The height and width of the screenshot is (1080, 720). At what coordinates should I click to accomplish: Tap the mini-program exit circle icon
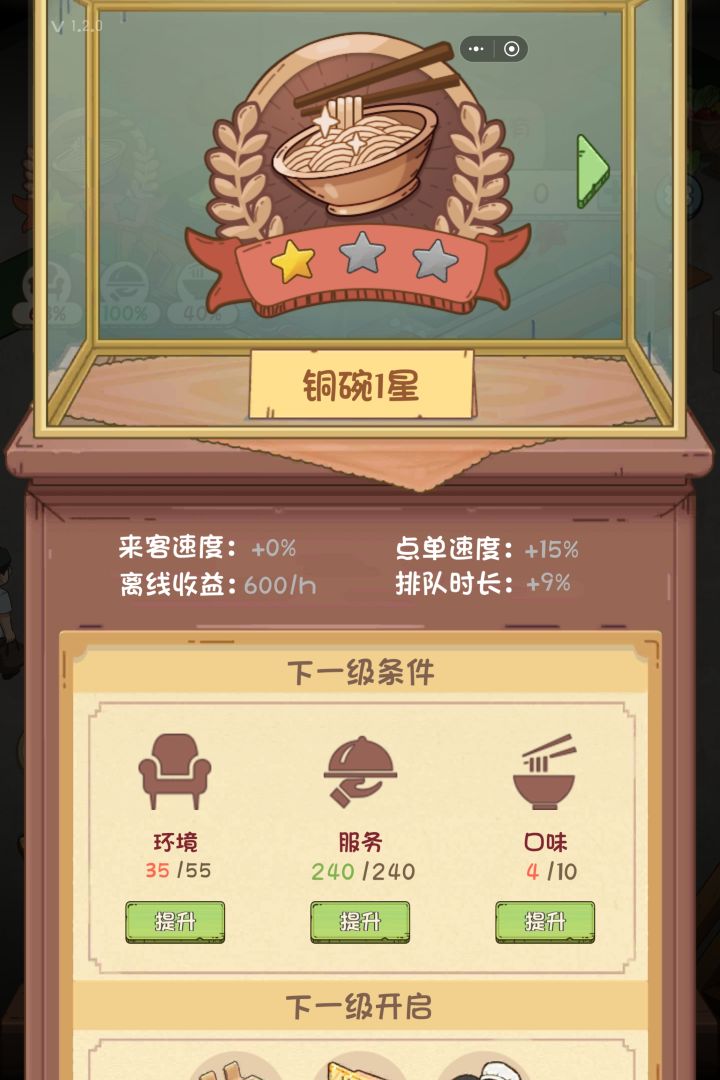[x=512, y=48]
